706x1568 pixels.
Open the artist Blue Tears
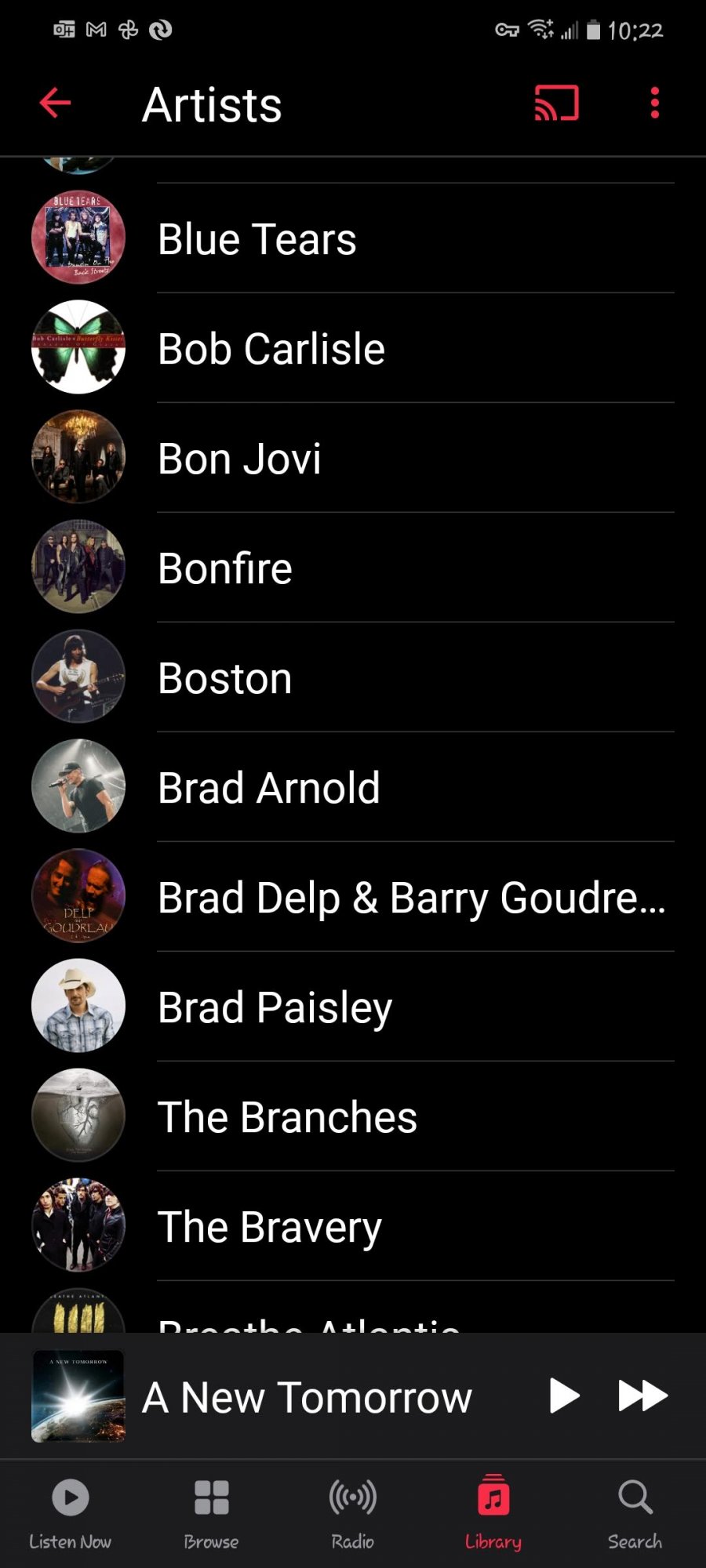(x=257, y=239)
